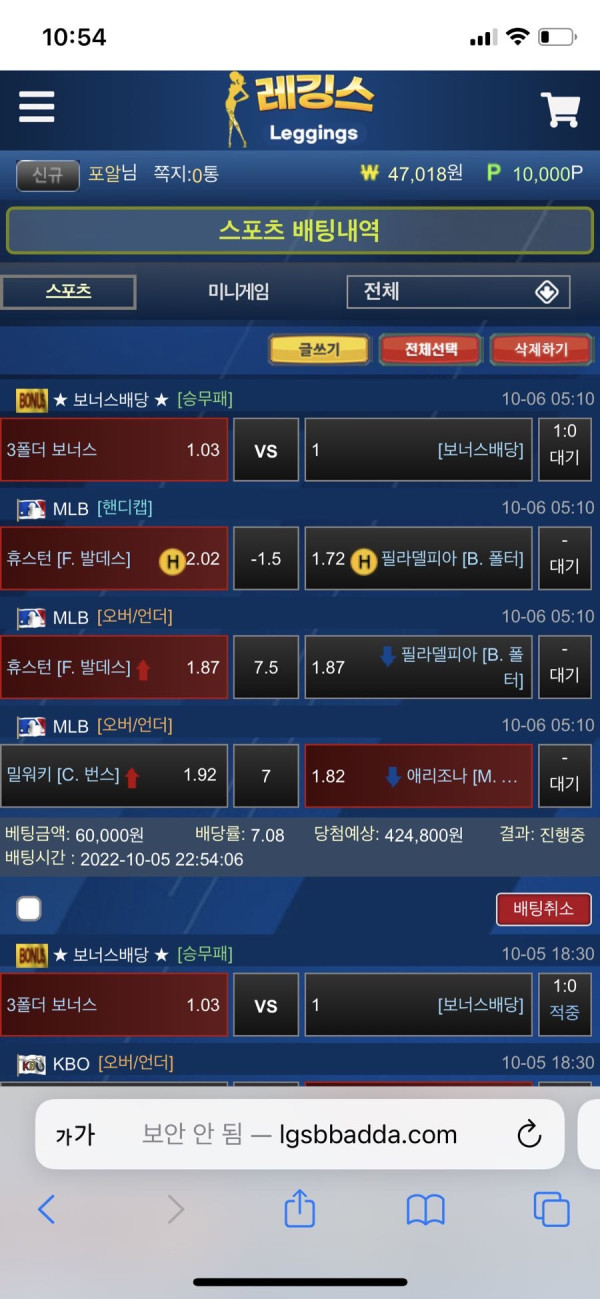Viewport: 600px width, 1299px height.
Task: Tap the 삭제하기 delete button
Action: coord(541,349)
